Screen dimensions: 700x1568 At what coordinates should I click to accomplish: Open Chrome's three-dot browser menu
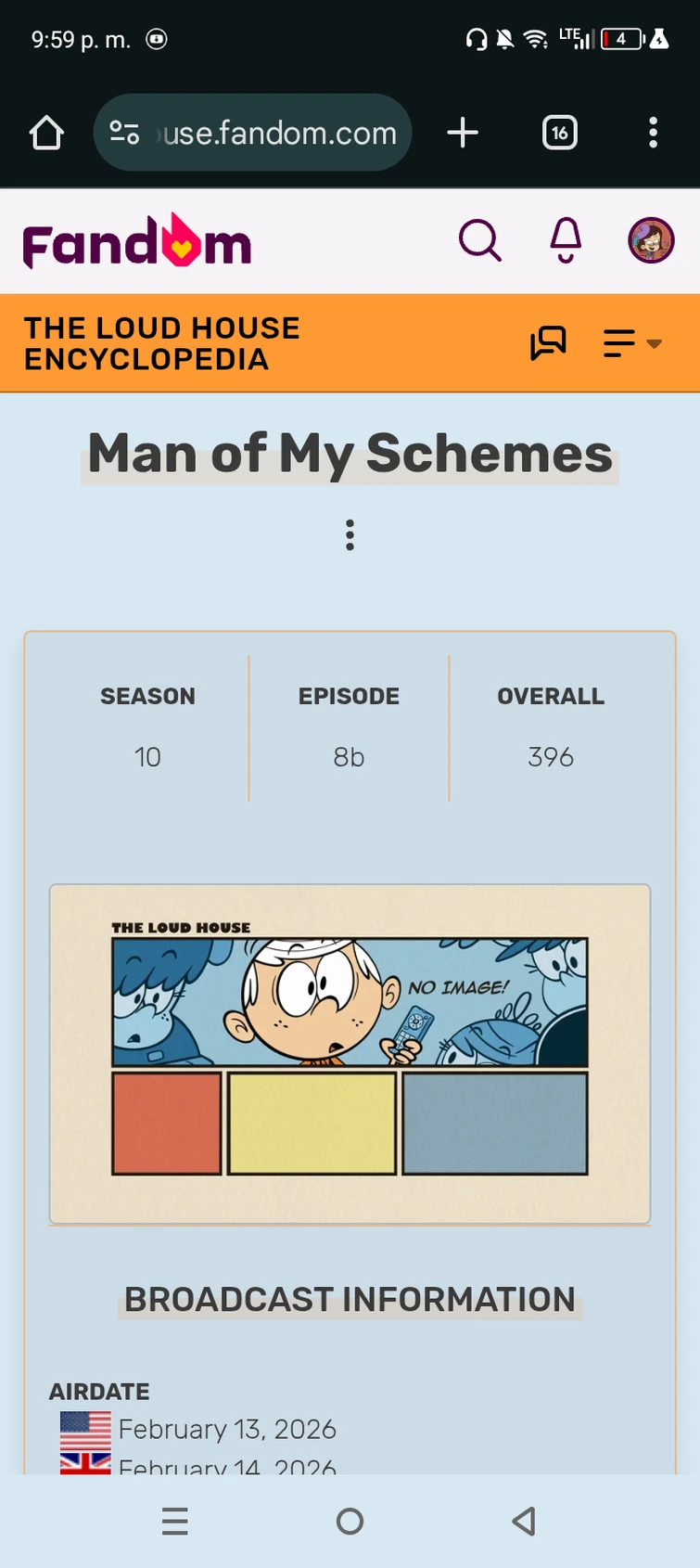point(654,133)
